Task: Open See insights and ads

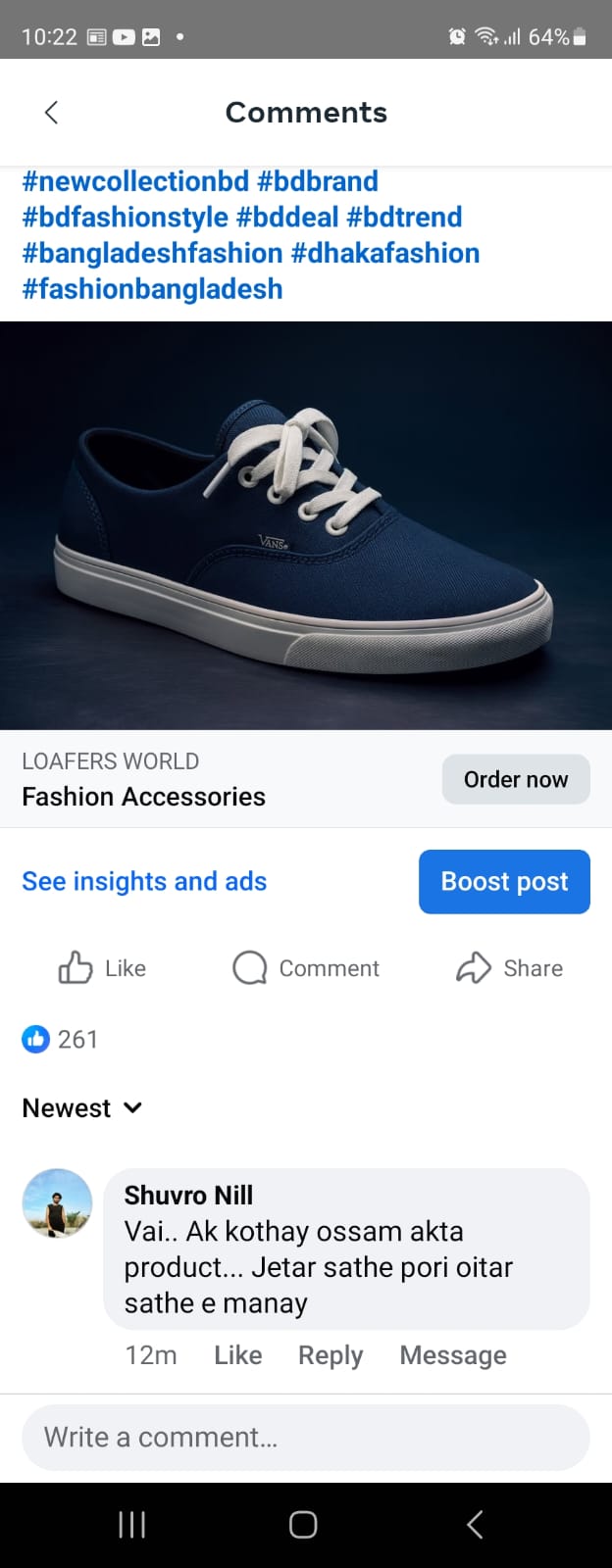Action: [x=144, y=881]
